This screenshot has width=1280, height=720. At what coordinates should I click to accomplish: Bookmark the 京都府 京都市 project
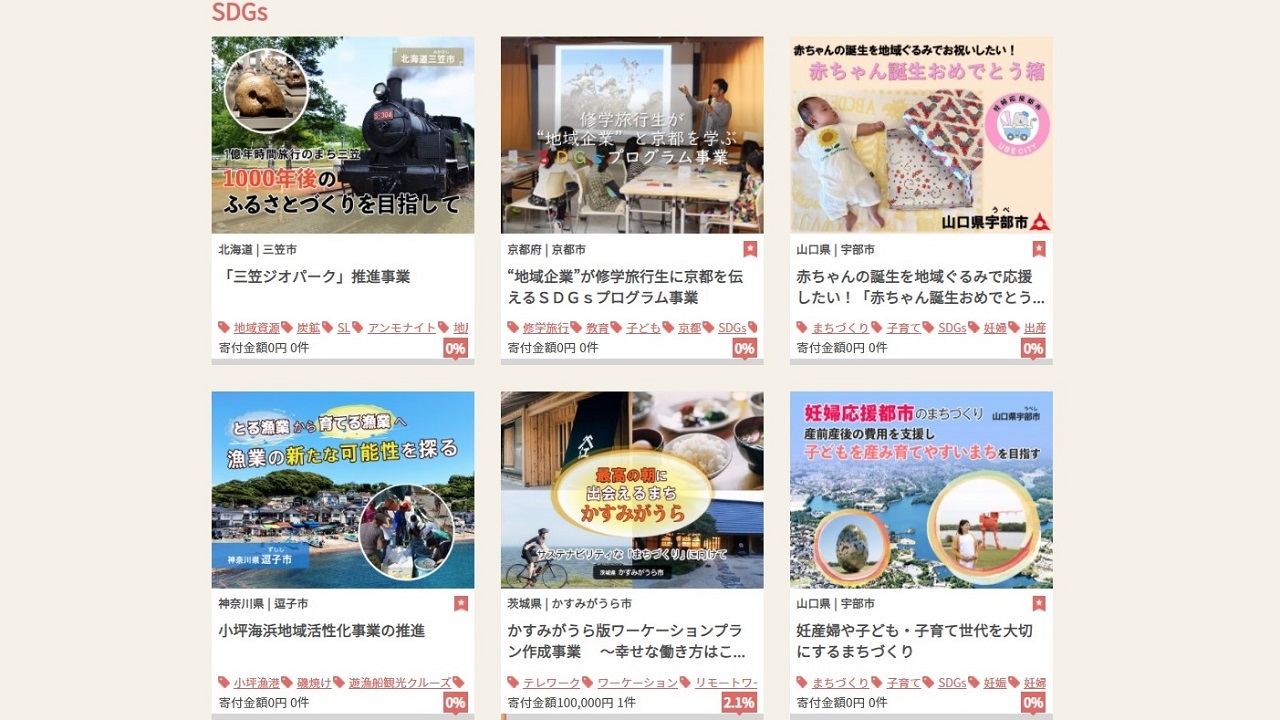(x=750, y=249)
